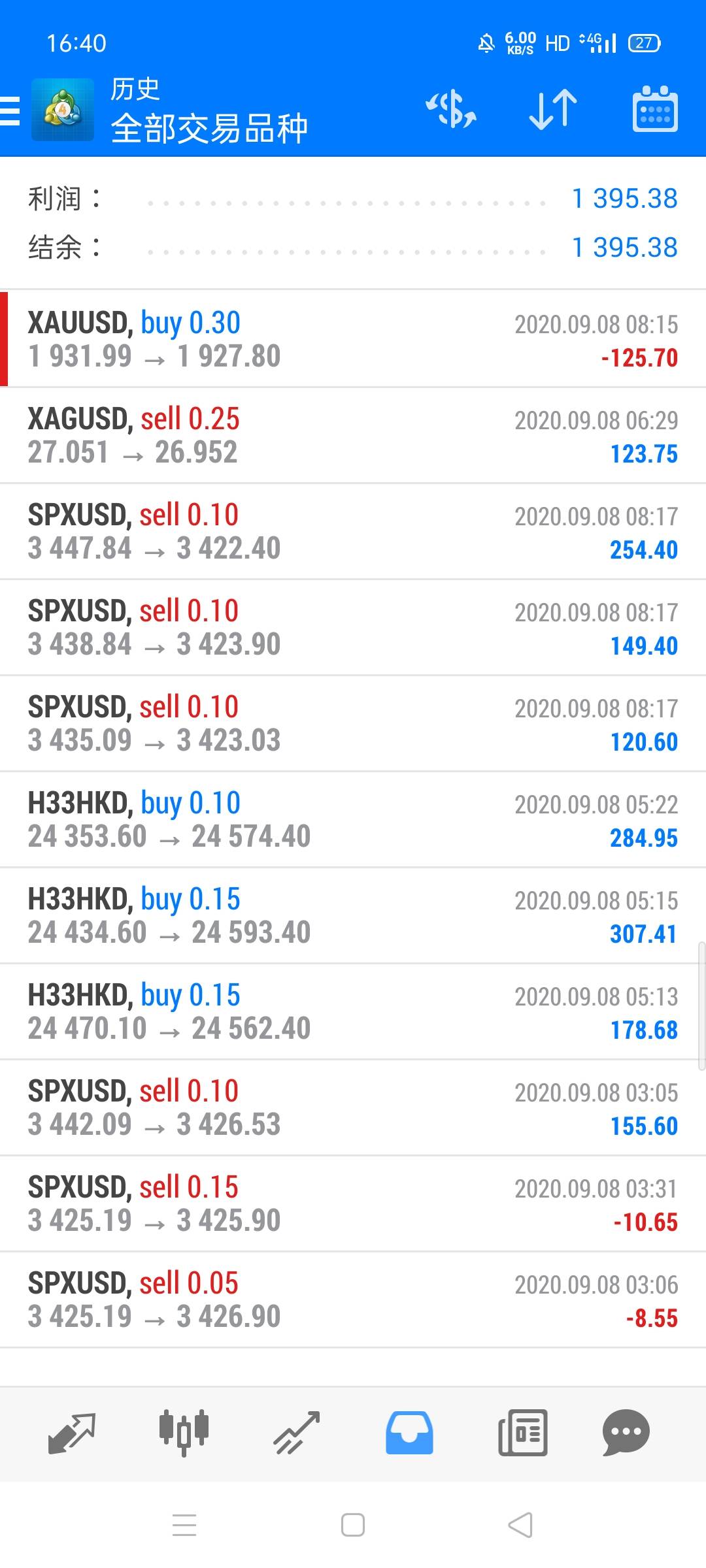View SPXUSD trade with 120.60 profit
This screenshot has width=706, height=1568.
point(353,723)
